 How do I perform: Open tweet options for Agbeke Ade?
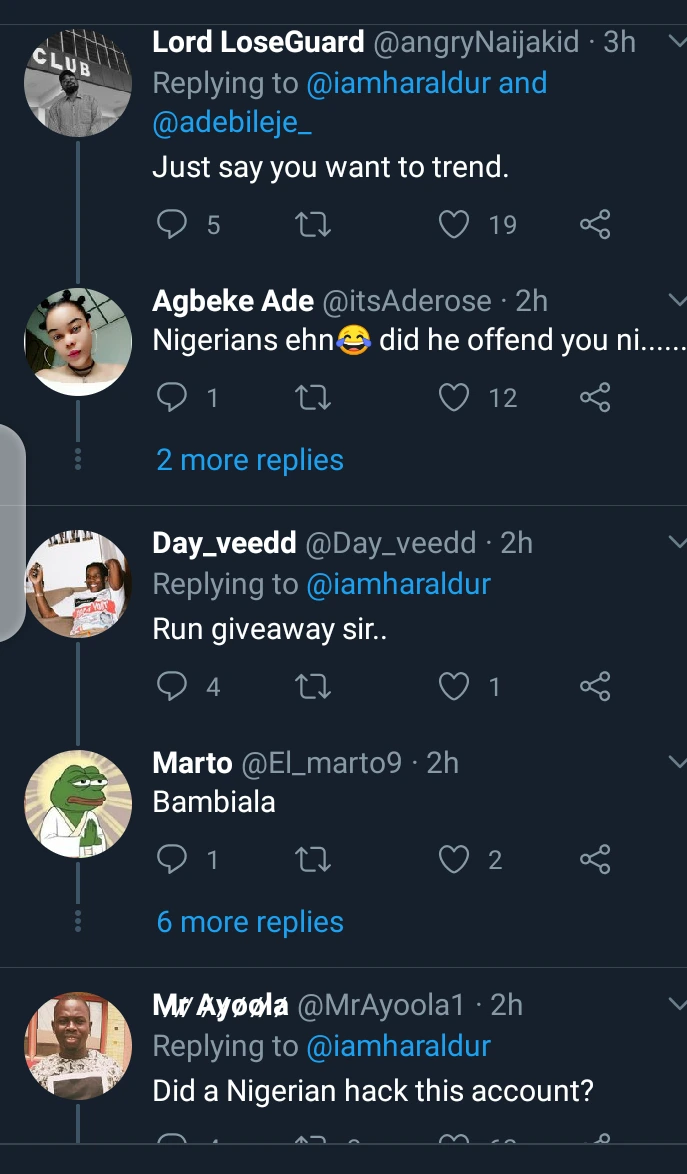(x=676, y=300)
